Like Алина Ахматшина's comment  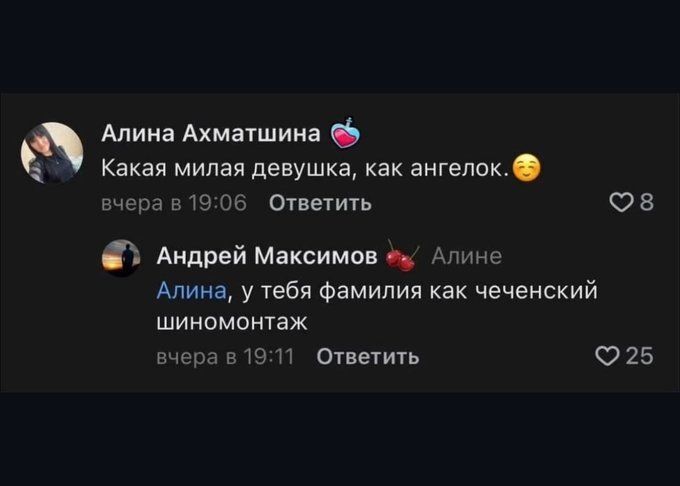[x=620, y=203]
